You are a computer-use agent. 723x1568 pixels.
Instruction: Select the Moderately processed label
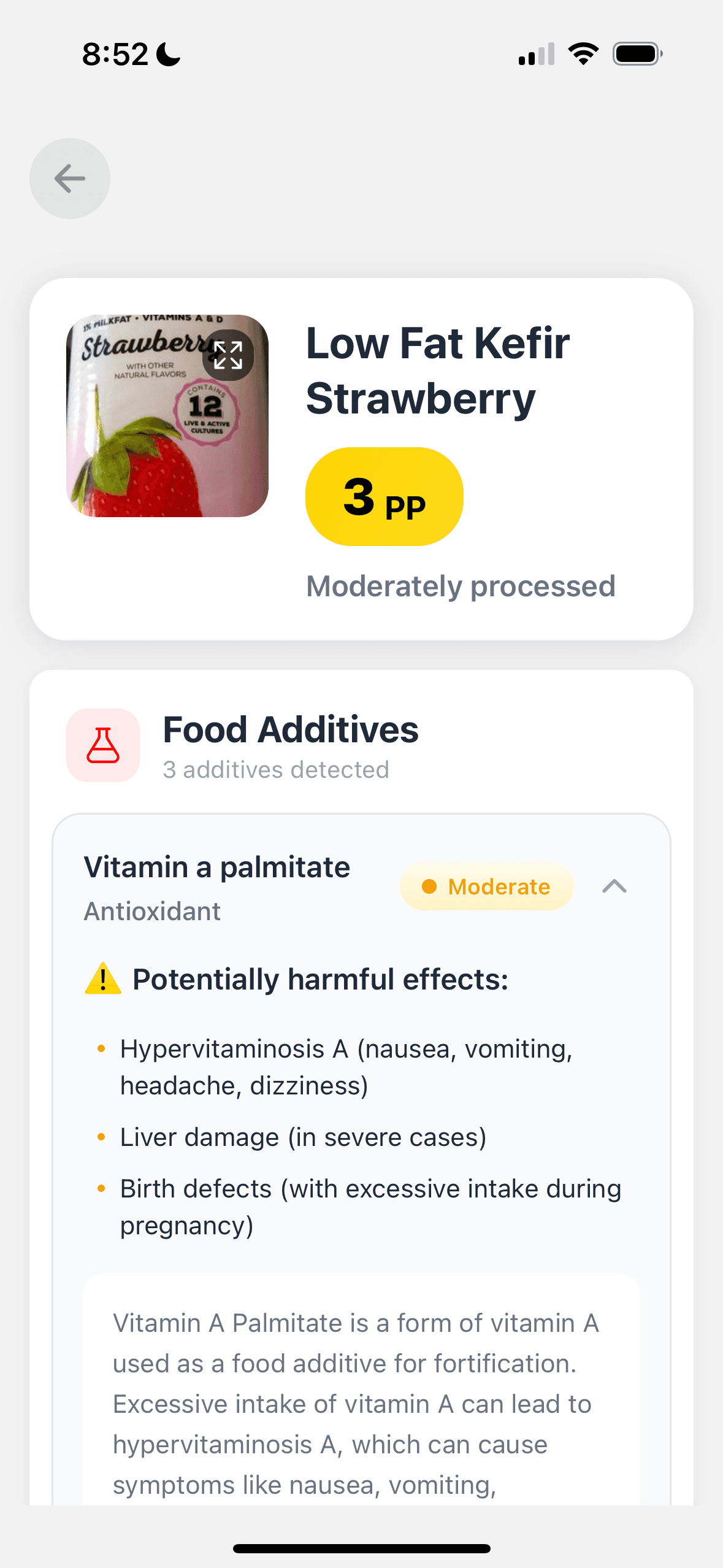(461, 586)
